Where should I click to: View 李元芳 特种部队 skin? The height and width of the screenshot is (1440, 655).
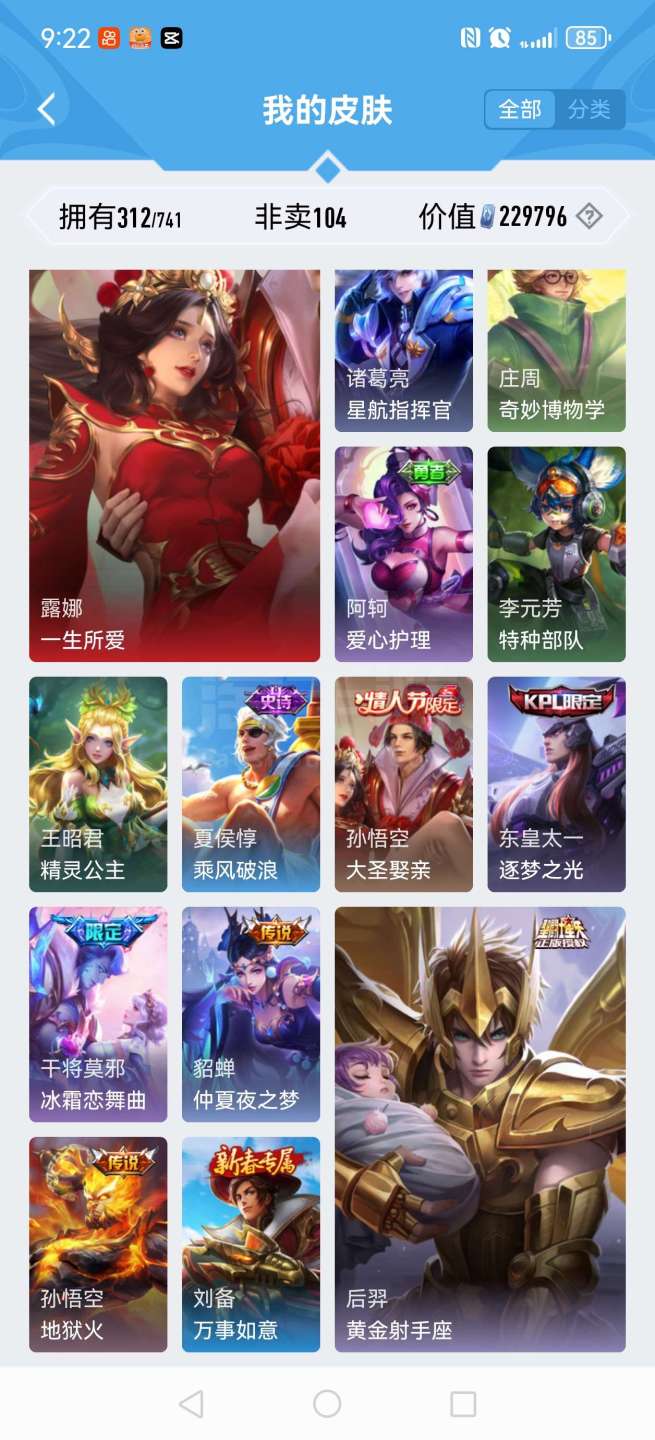[x=556, y=553]
